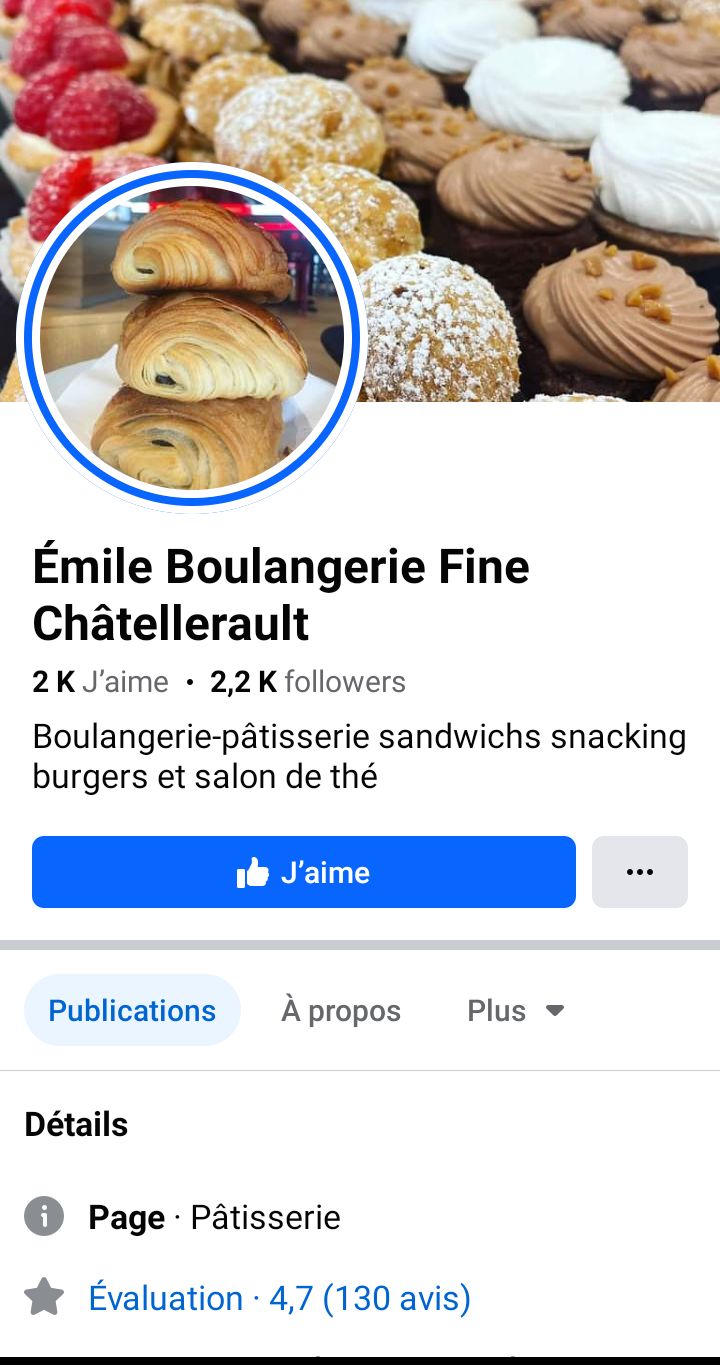
Task: Open the À propos tab
Action: 340,1010
